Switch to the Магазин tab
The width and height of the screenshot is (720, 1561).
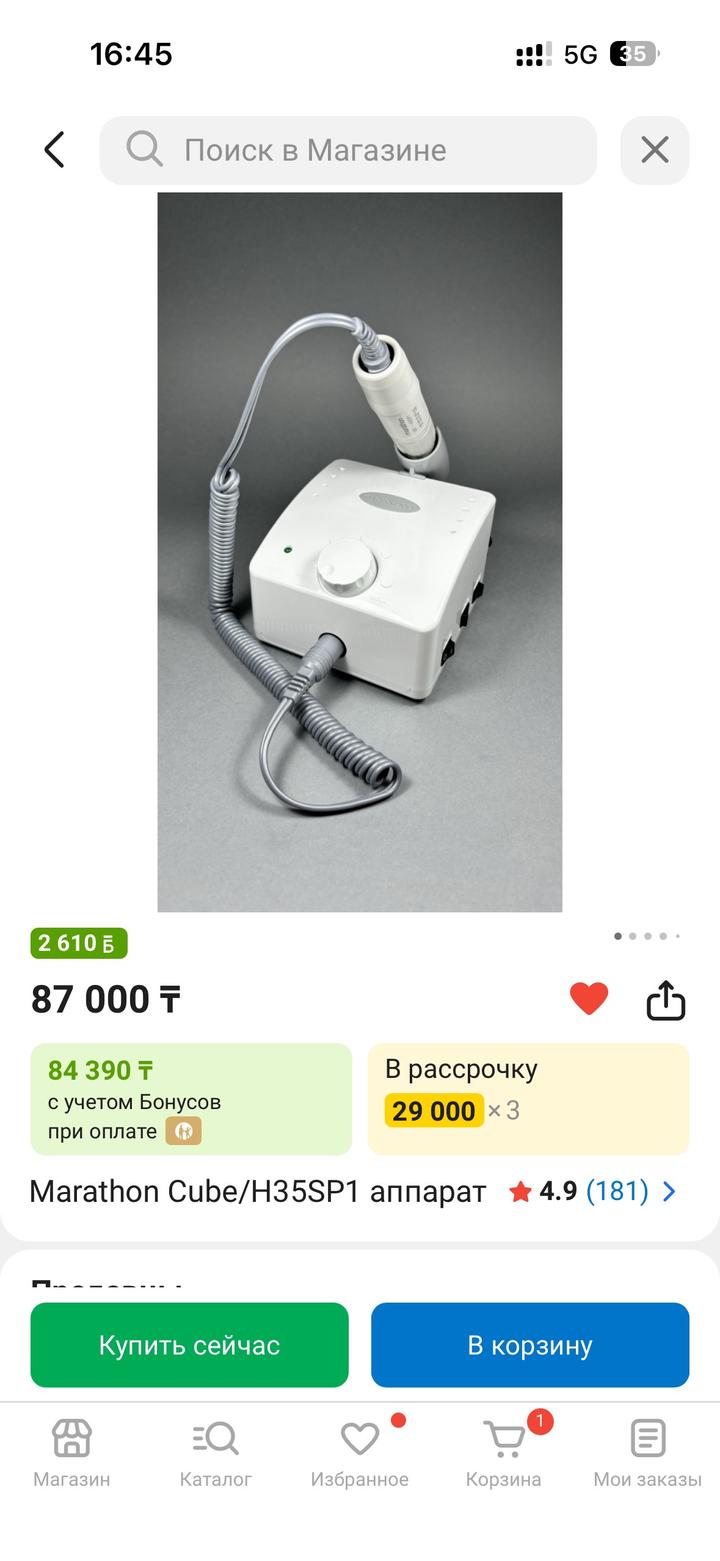coord(72,1453)
